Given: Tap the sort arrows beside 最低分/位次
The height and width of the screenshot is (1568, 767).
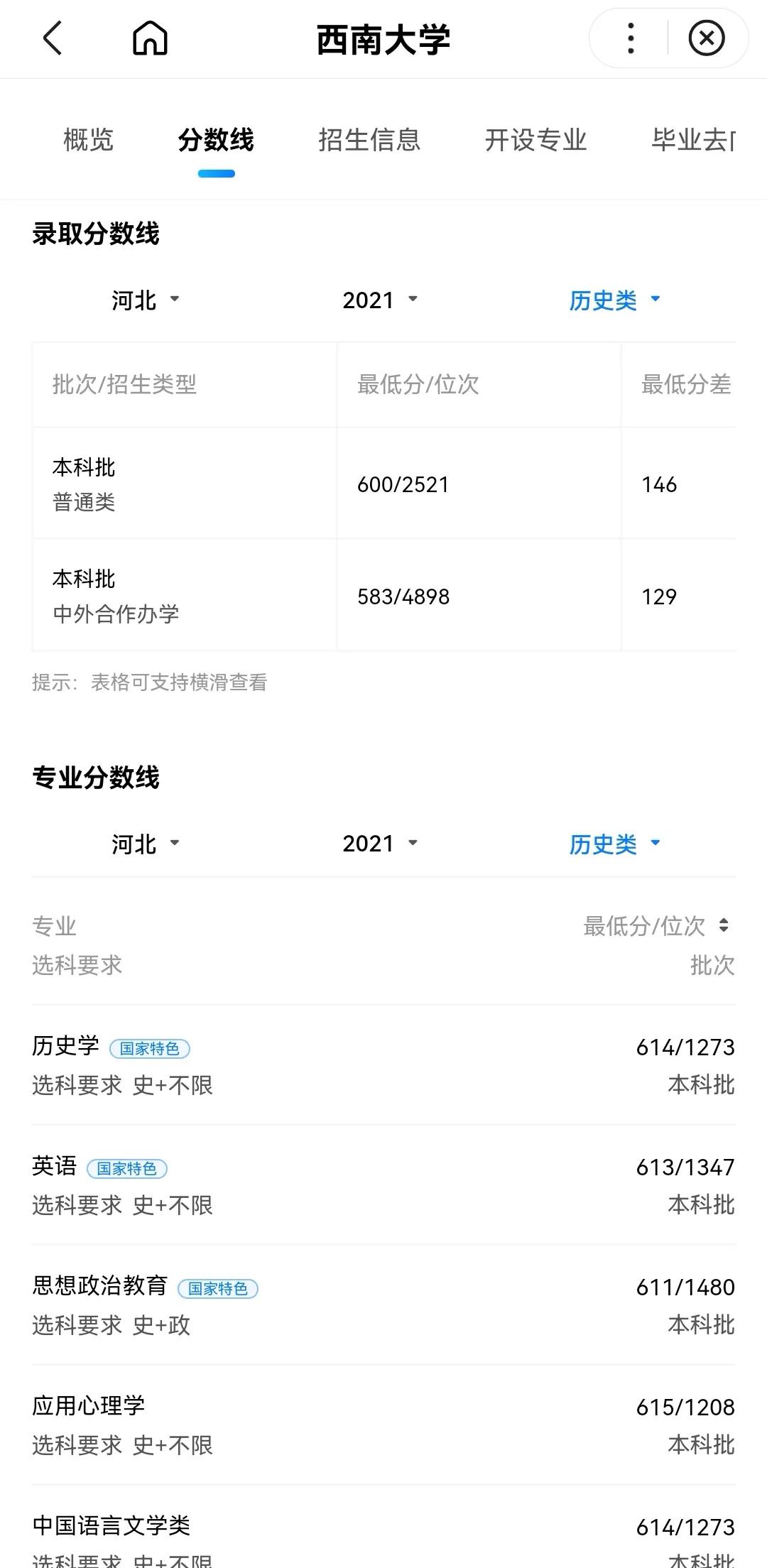Looking at the screenshot, I should [725, 926].
